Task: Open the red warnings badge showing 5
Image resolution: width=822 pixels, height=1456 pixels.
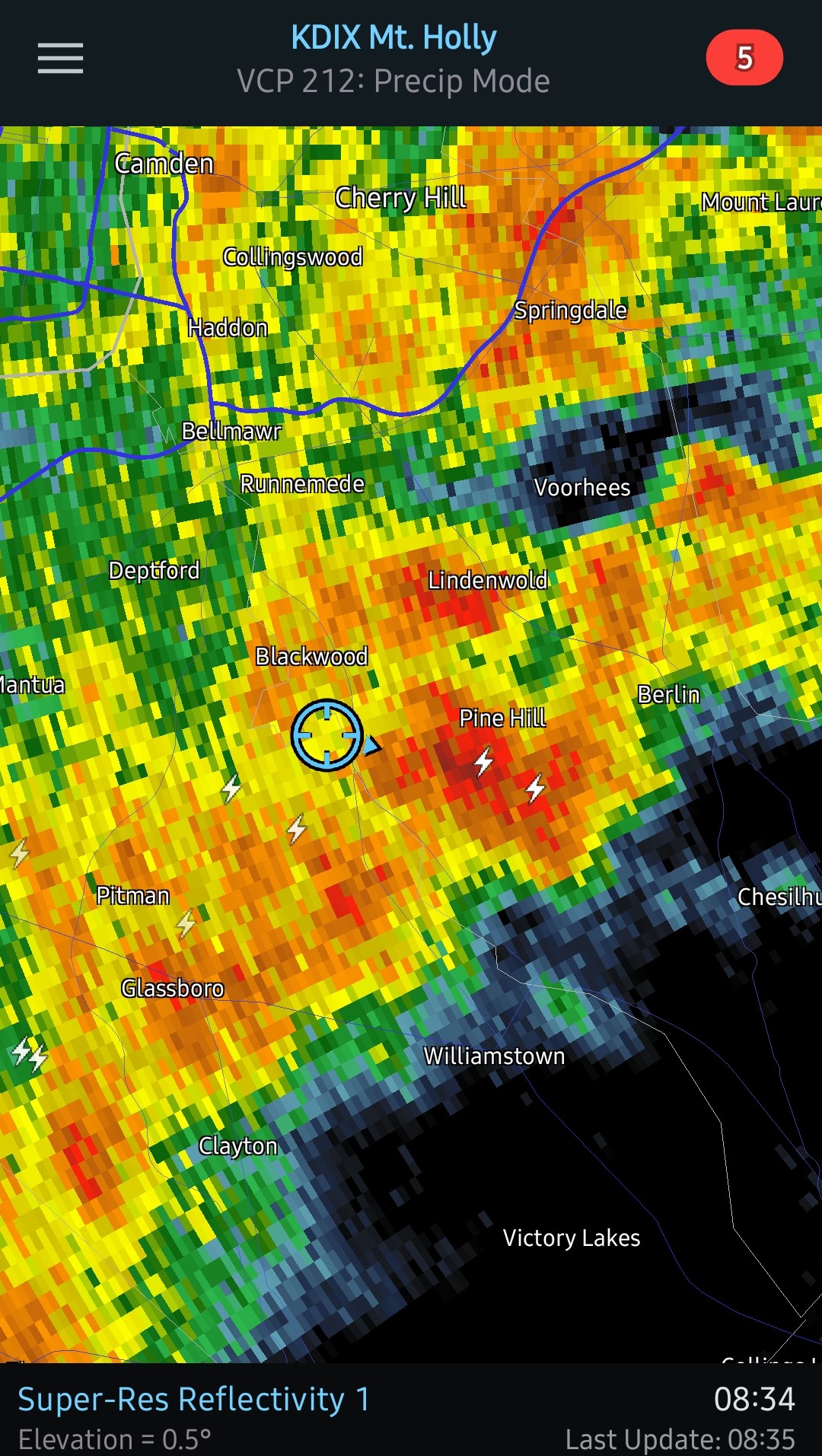Action: [x=744, y=58]
